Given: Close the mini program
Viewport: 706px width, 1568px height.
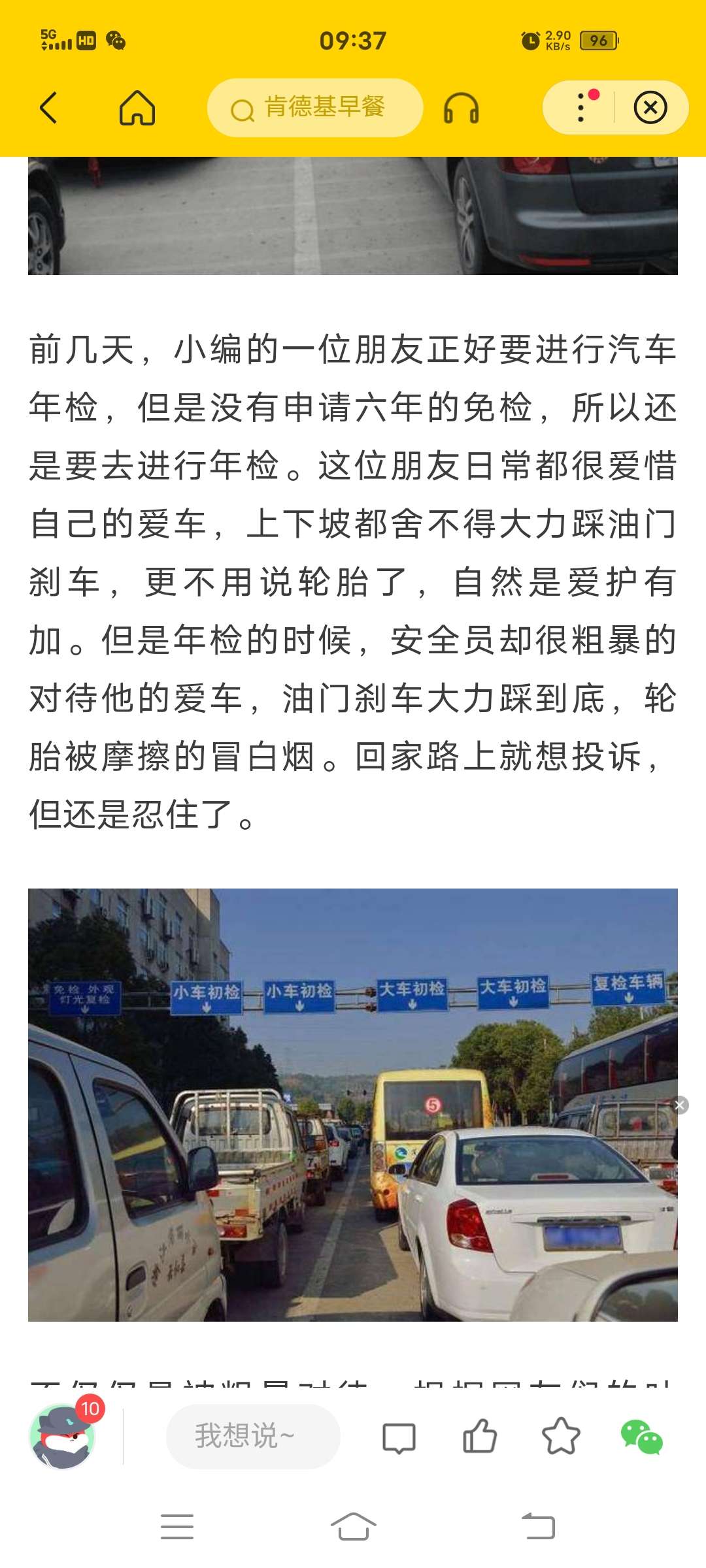Looking at the screenshot, I should (650, 108).
